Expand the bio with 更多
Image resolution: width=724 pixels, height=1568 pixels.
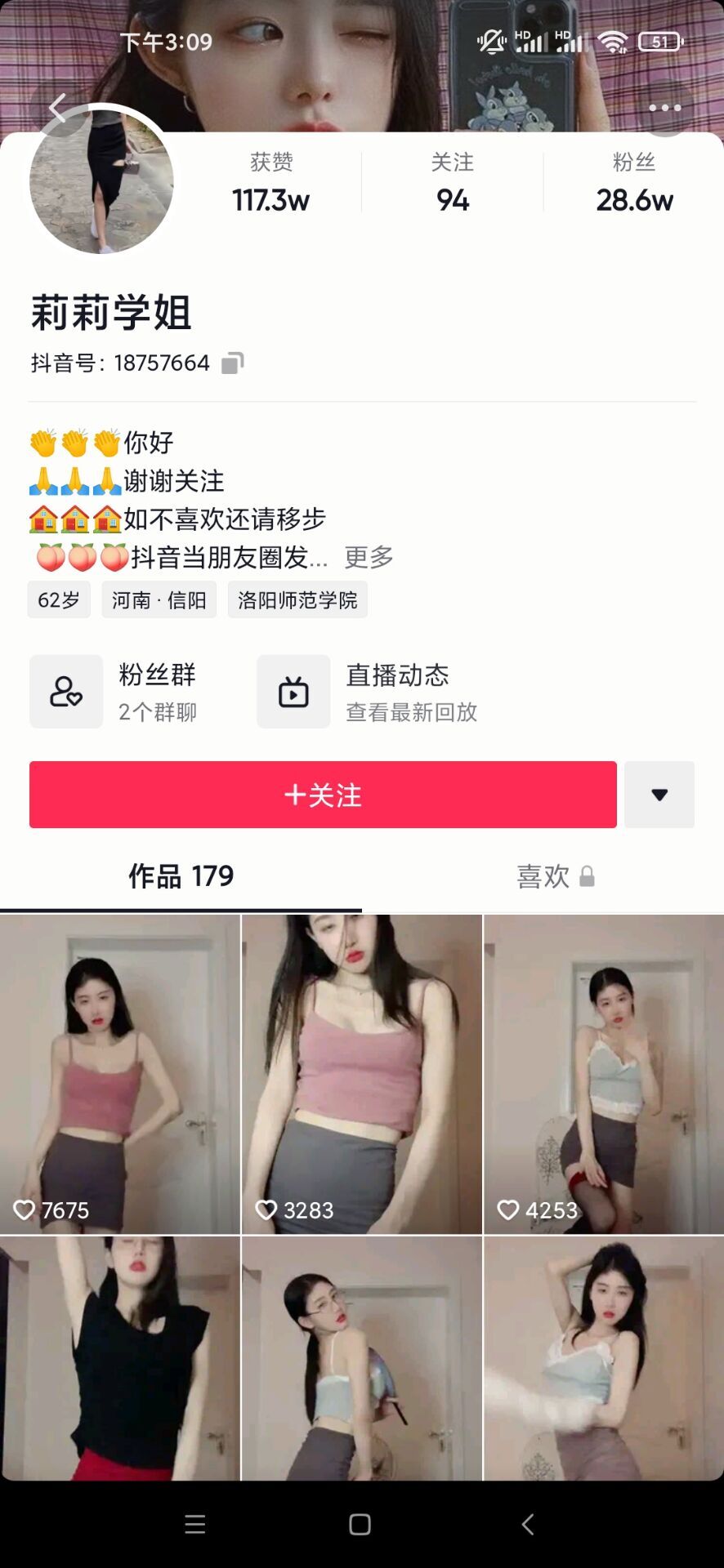click(x=369, y=557)
